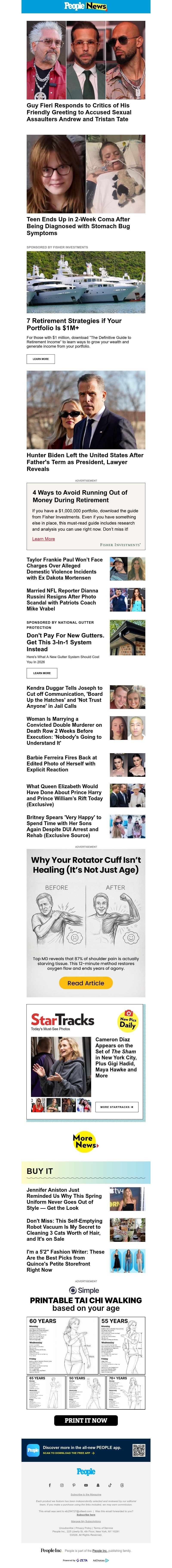Open People's Instagram icon
Viewport: 172px width, 1568px height.
click(x=62, y=1485)
